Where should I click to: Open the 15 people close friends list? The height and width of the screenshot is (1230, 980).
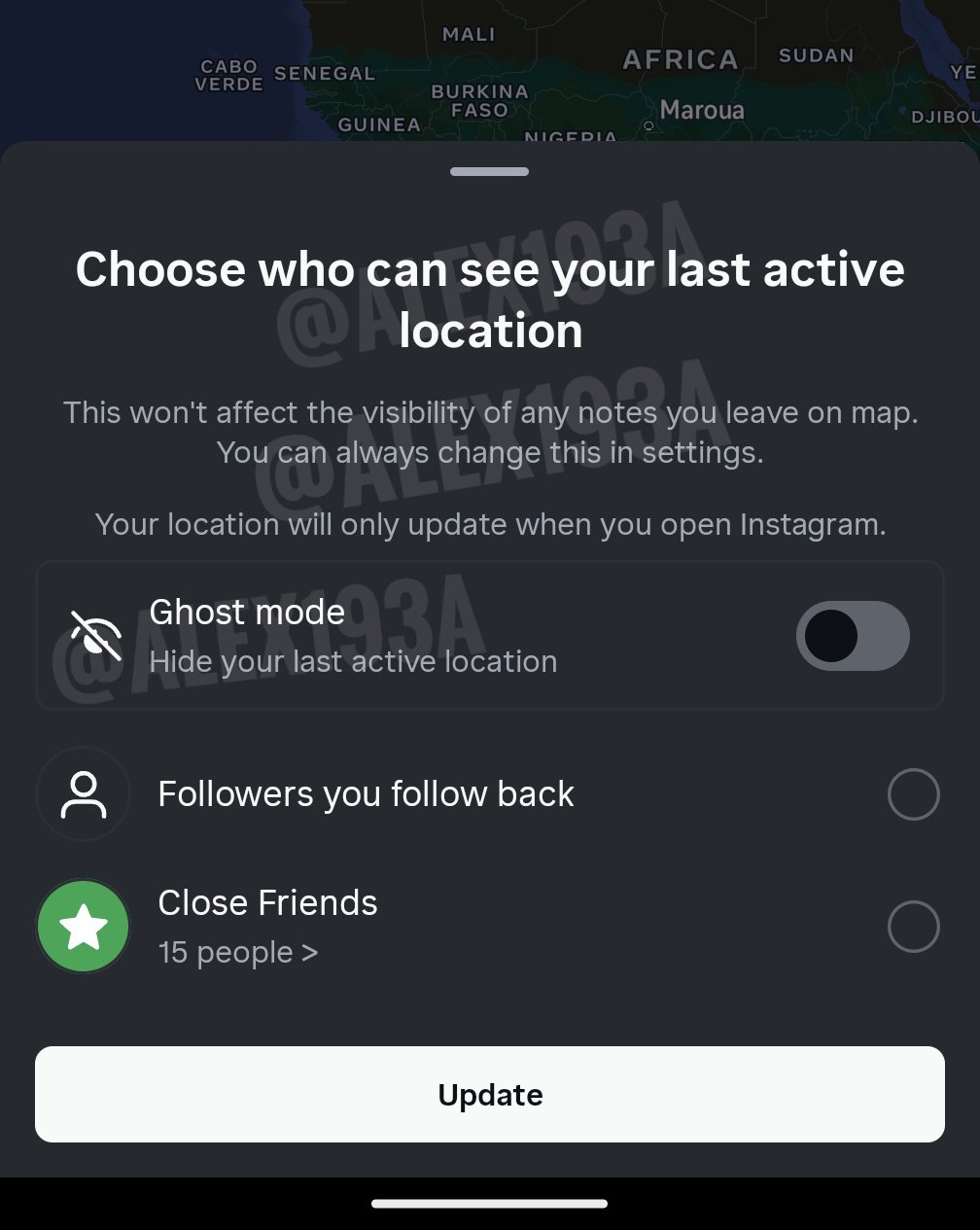238,952
